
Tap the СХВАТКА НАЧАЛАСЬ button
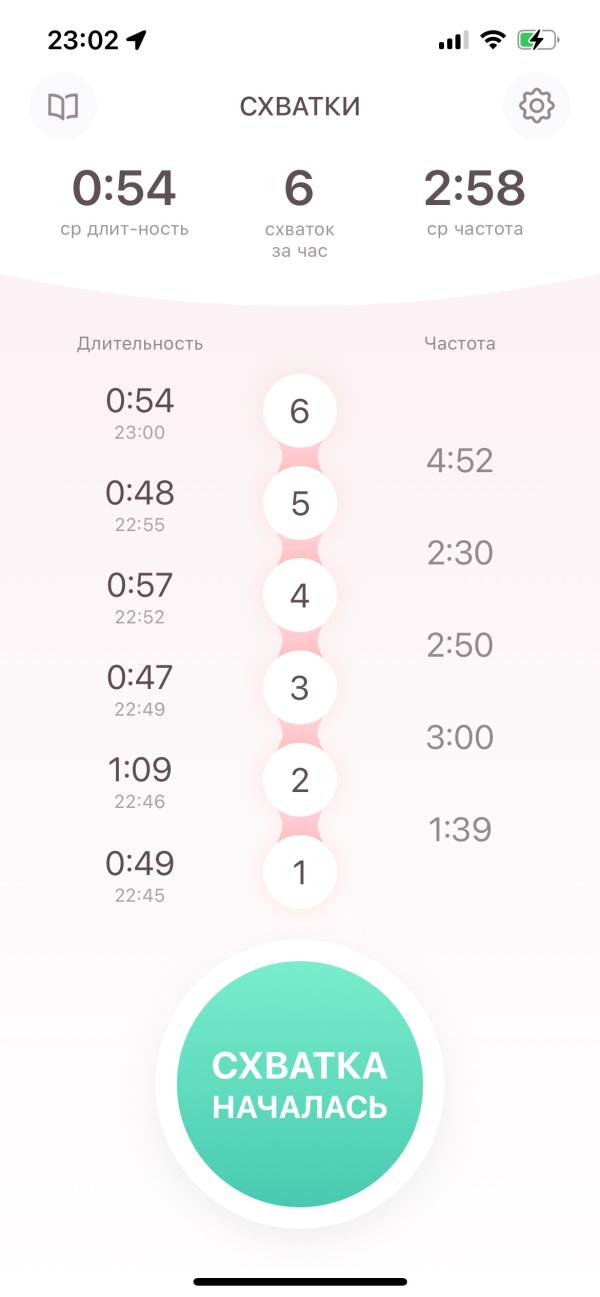[x=300, y=1085]
